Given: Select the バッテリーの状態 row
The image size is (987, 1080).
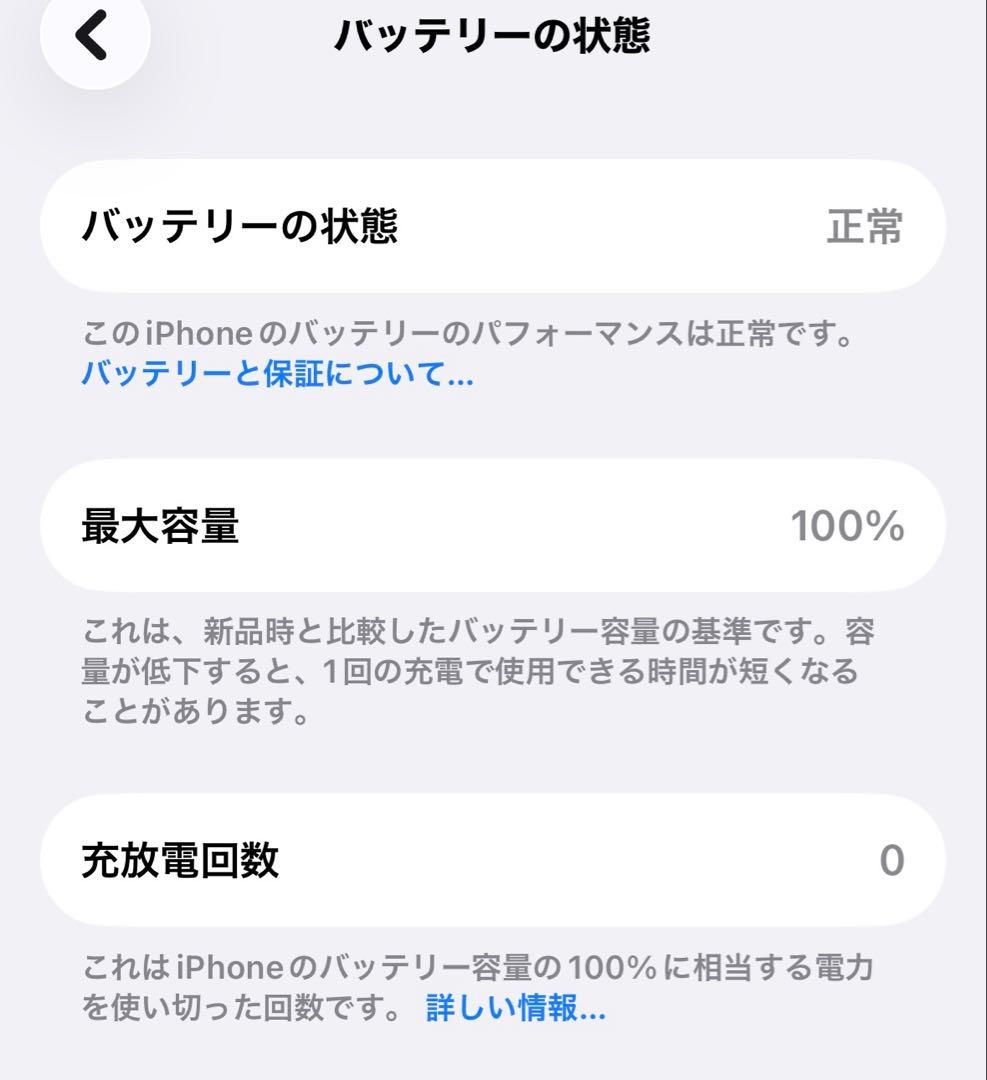Looking at the screenshot, I should [x=493, y=227].
